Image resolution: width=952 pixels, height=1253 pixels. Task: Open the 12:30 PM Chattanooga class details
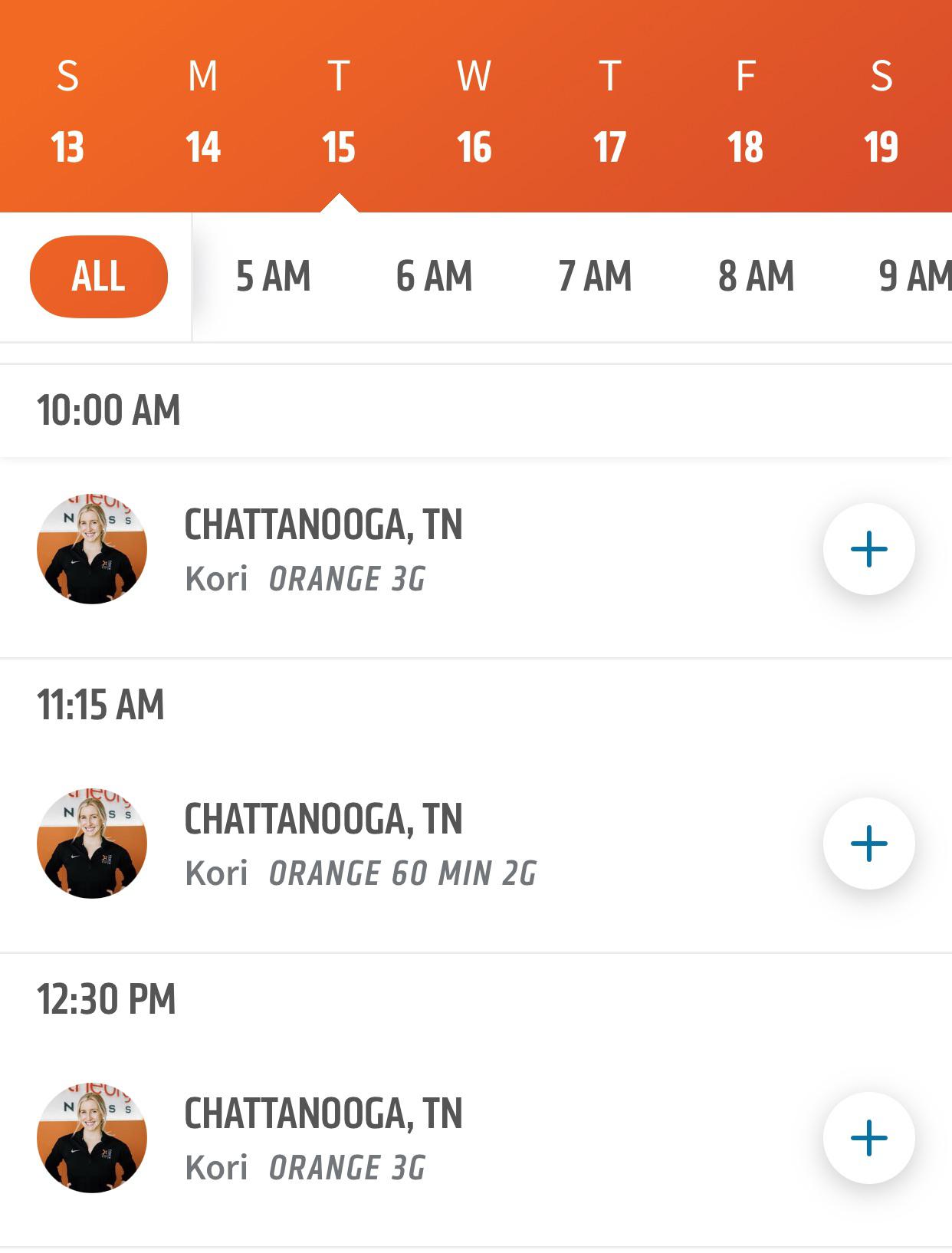click(x=323, y=1115)
